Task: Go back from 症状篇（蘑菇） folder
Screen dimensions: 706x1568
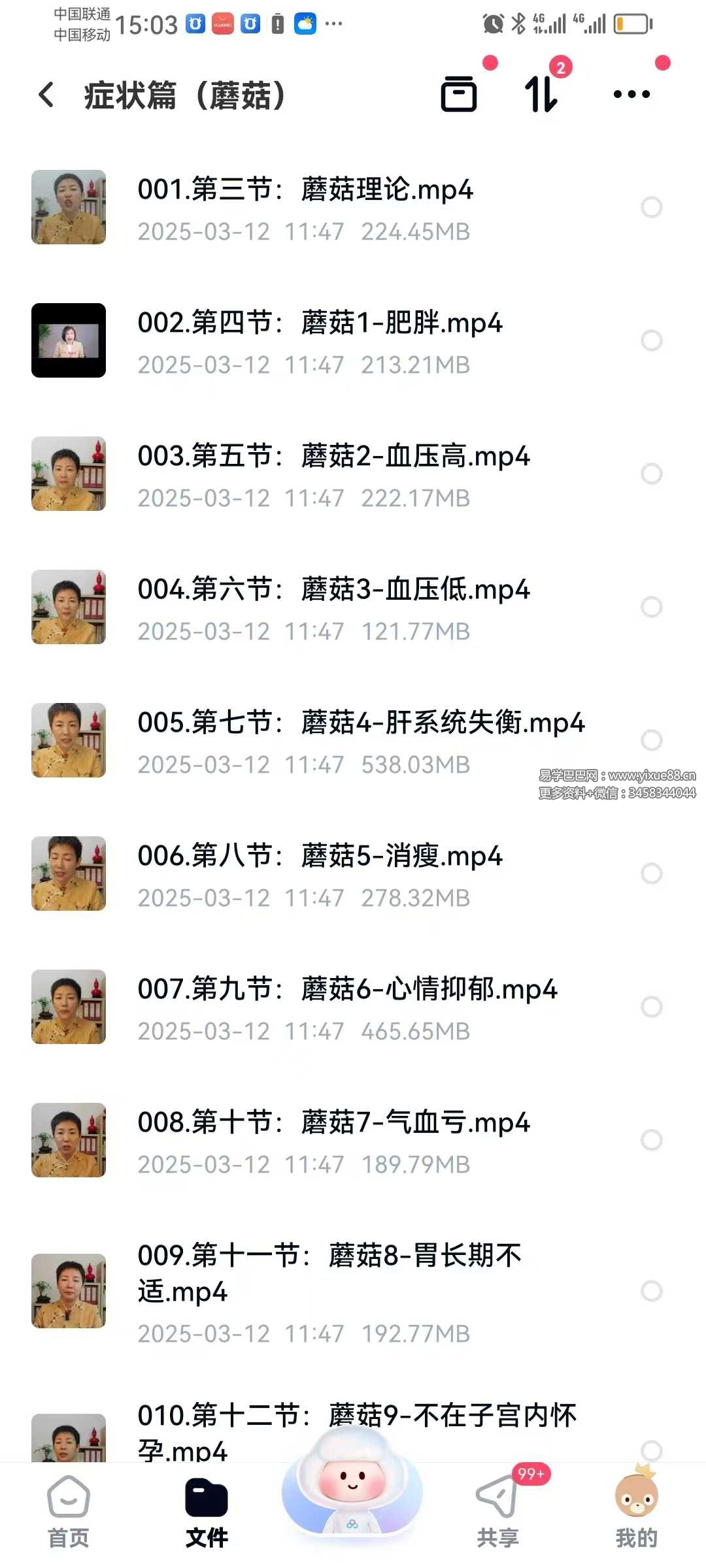Action: click(46, 95)
